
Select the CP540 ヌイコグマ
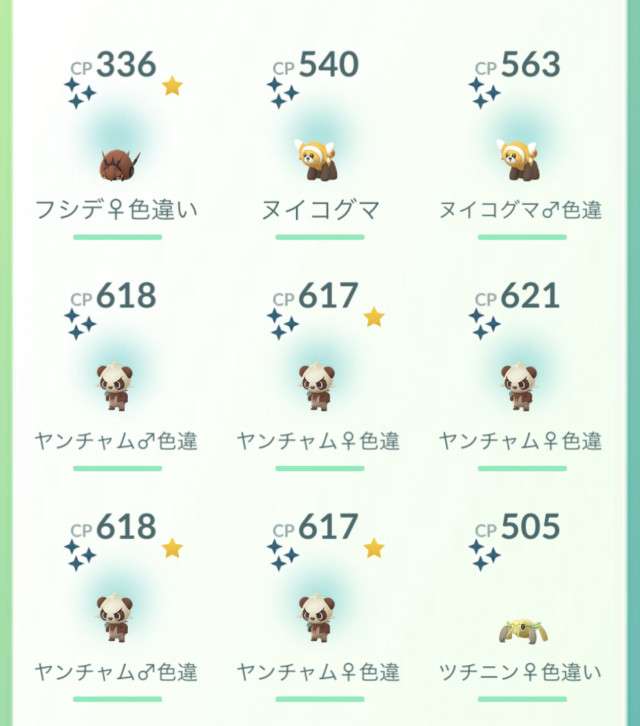tap(320, 158)
